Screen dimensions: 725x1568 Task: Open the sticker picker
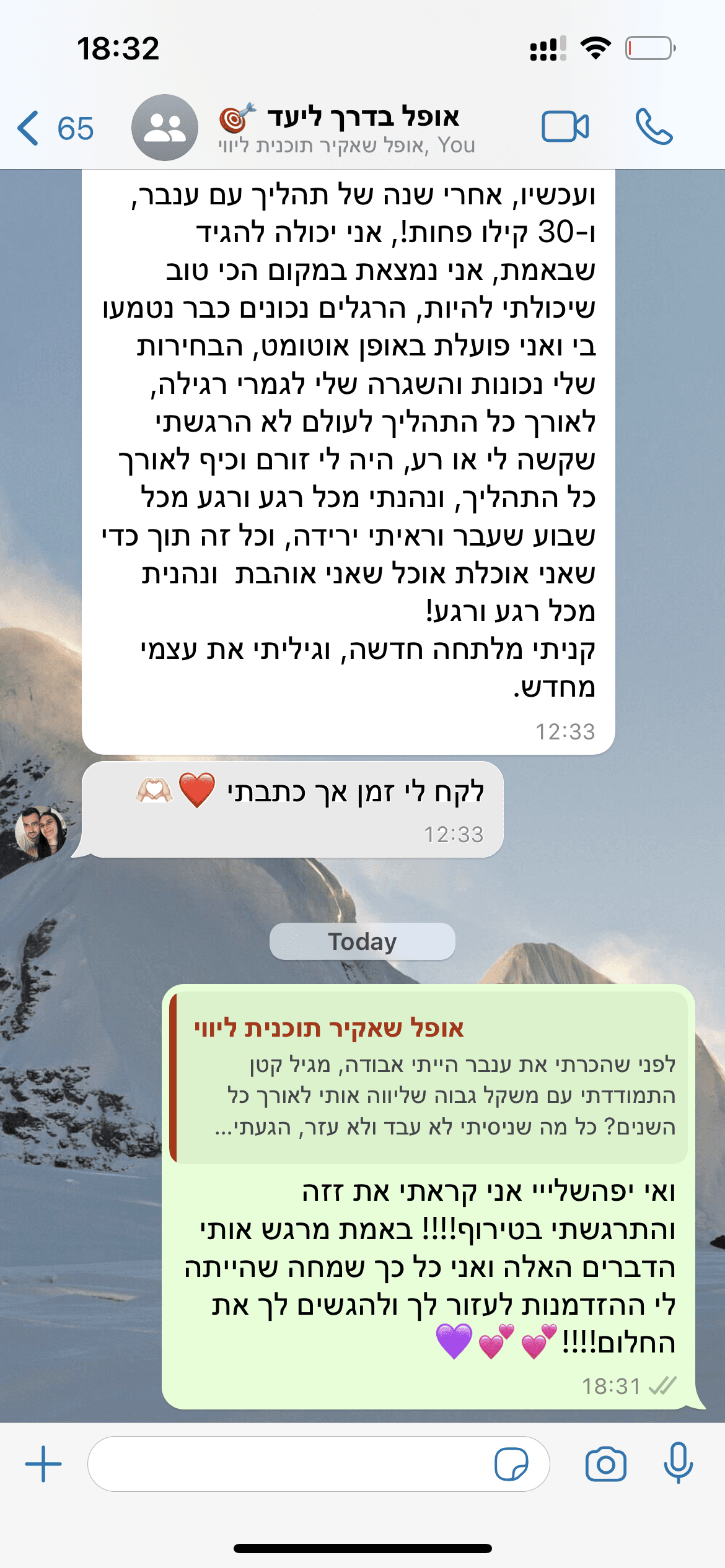coord(511,1464)
